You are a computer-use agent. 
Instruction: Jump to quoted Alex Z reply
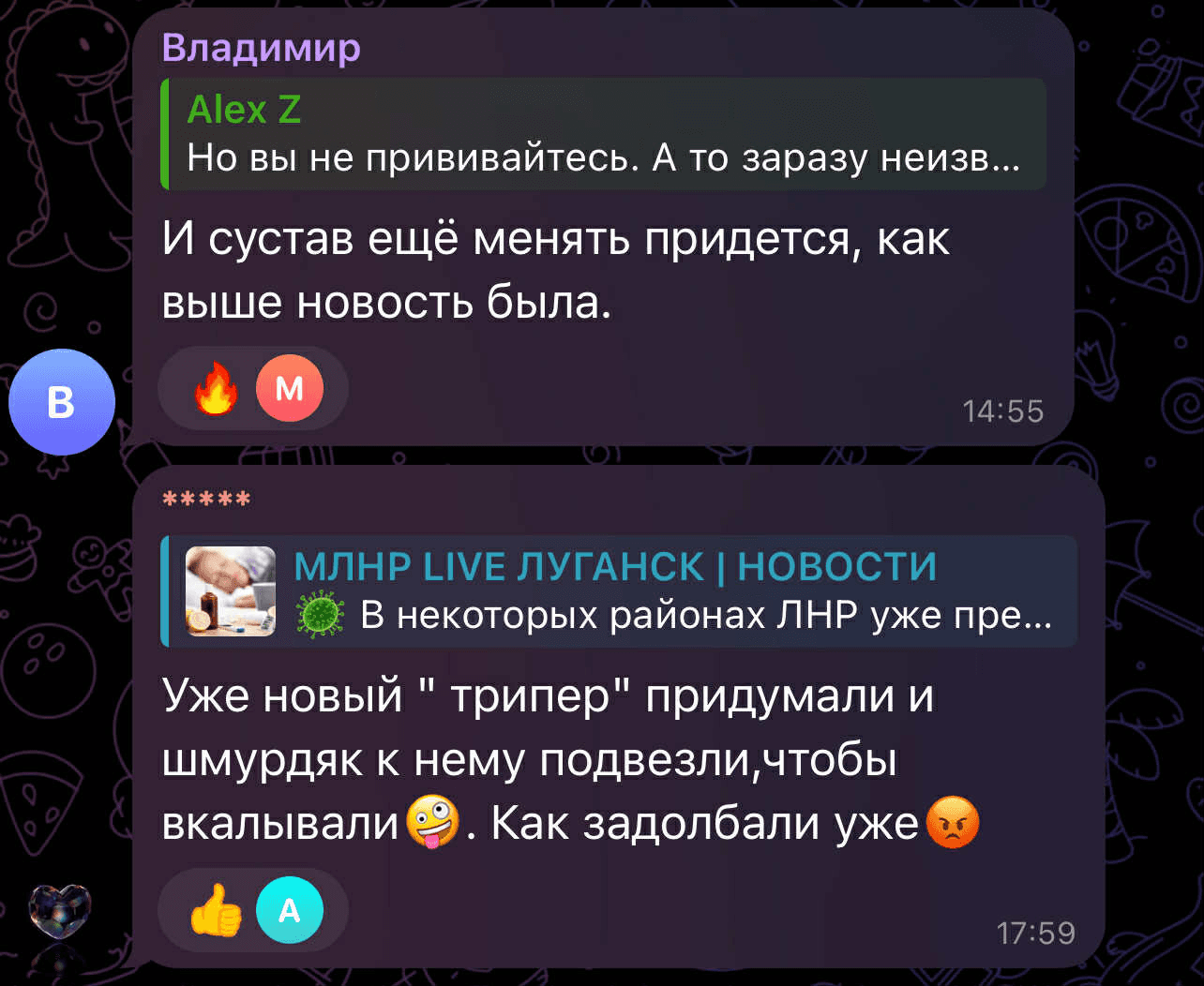point(602,134)
